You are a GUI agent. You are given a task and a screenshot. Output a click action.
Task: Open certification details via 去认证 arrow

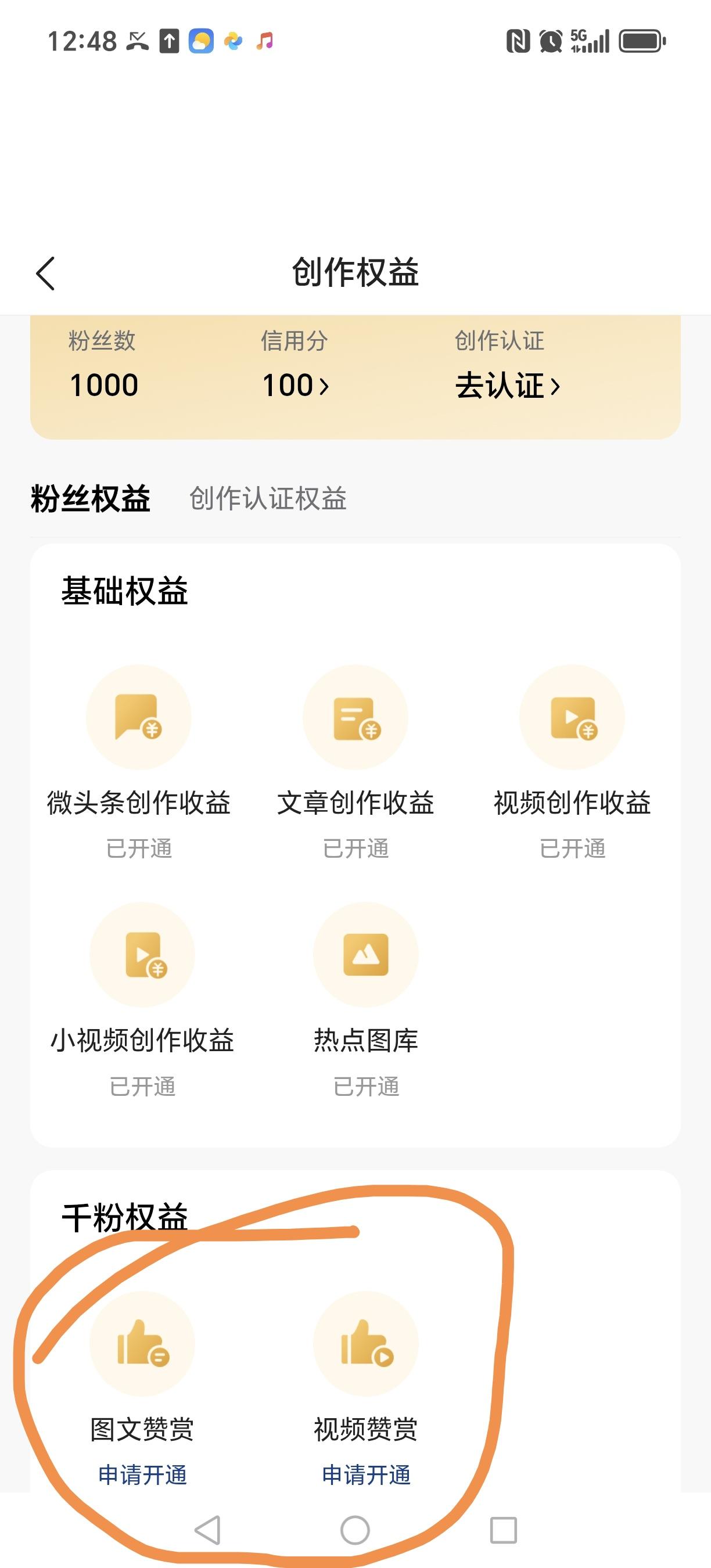click(x=555, y=386)
